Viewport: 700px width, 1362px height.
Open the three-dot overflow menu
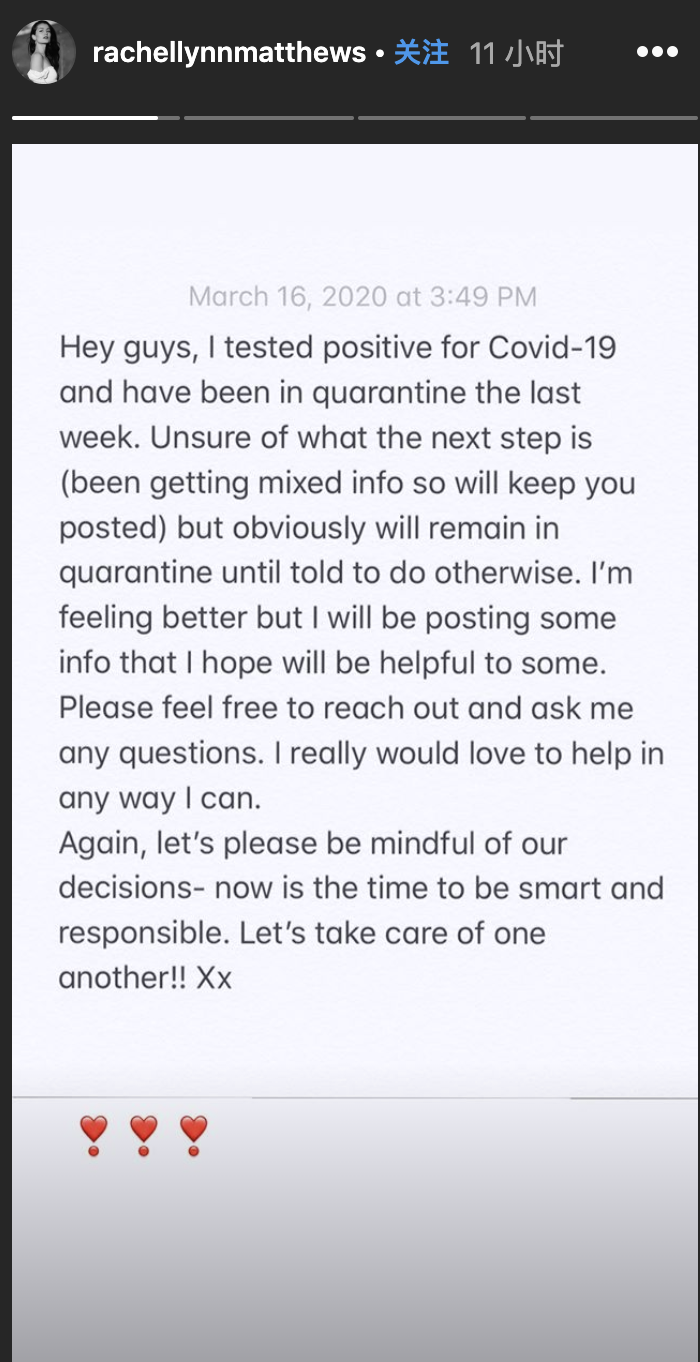click(657, 52)
